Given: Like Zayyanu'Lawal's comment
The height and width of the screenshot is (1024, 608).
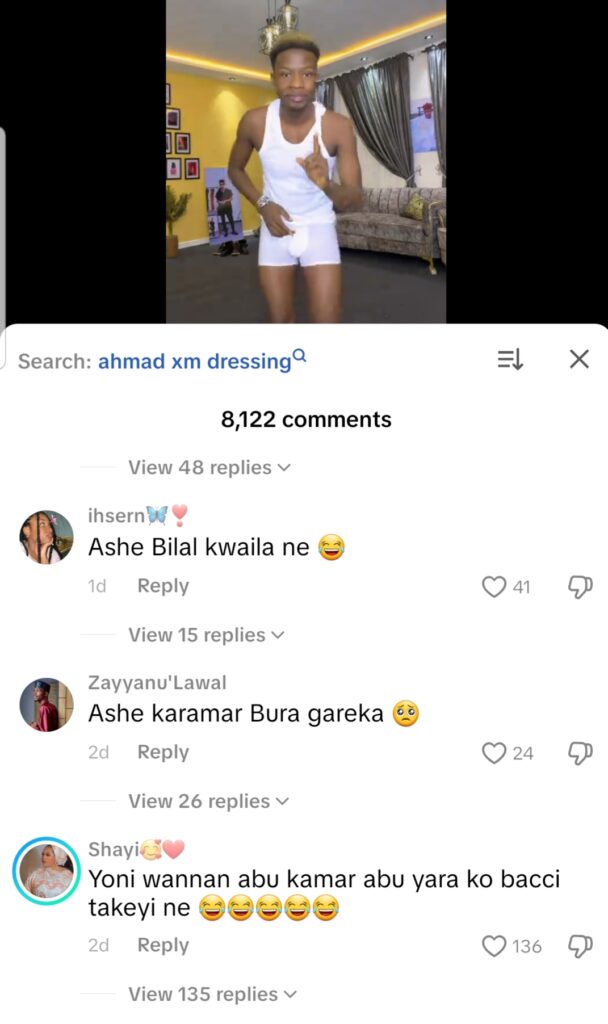Looking at the screenshot, I should coord(494,753).
